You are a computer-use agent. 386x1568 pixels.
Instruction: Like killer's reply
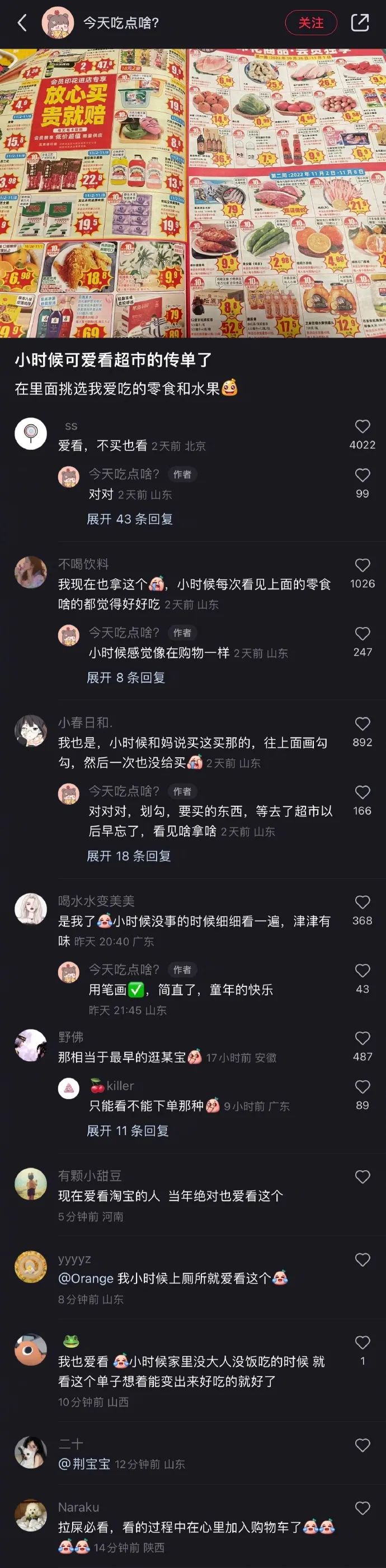point(362,1087)
